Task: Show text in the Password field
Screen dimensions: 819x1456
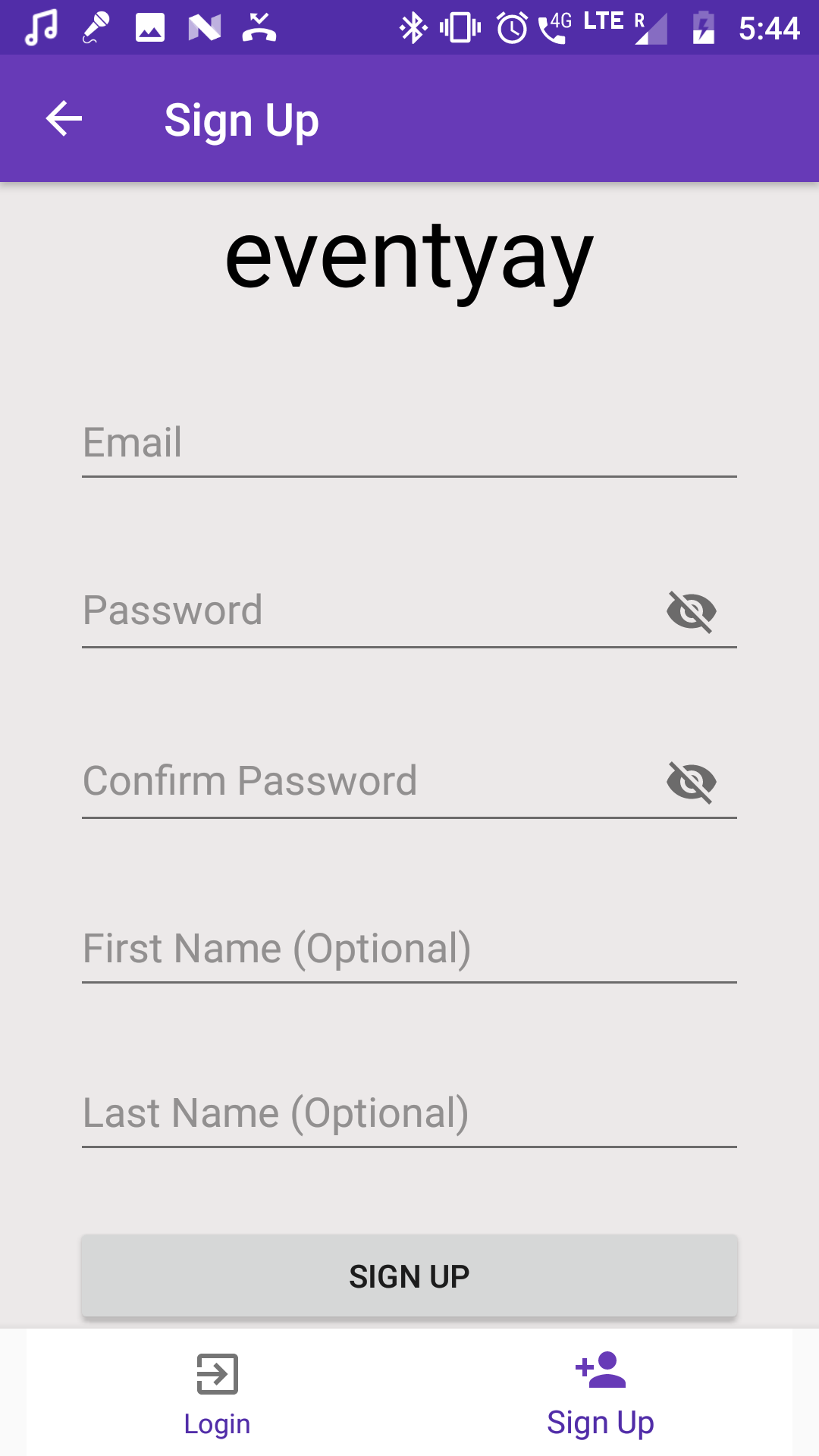Action: [x=692, y=612]
